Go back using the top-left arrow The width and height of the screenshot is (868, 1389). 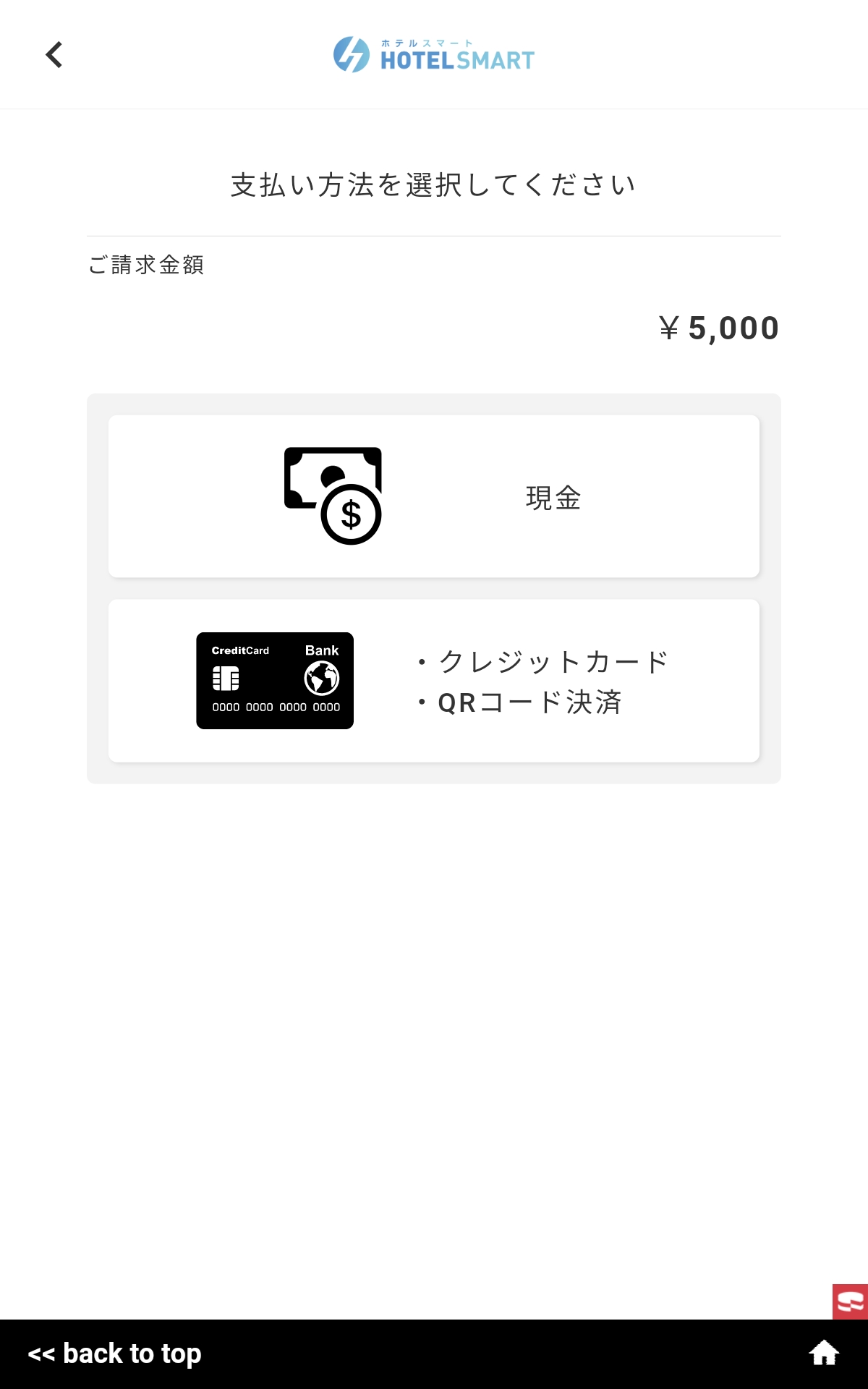tap(54, 55)
